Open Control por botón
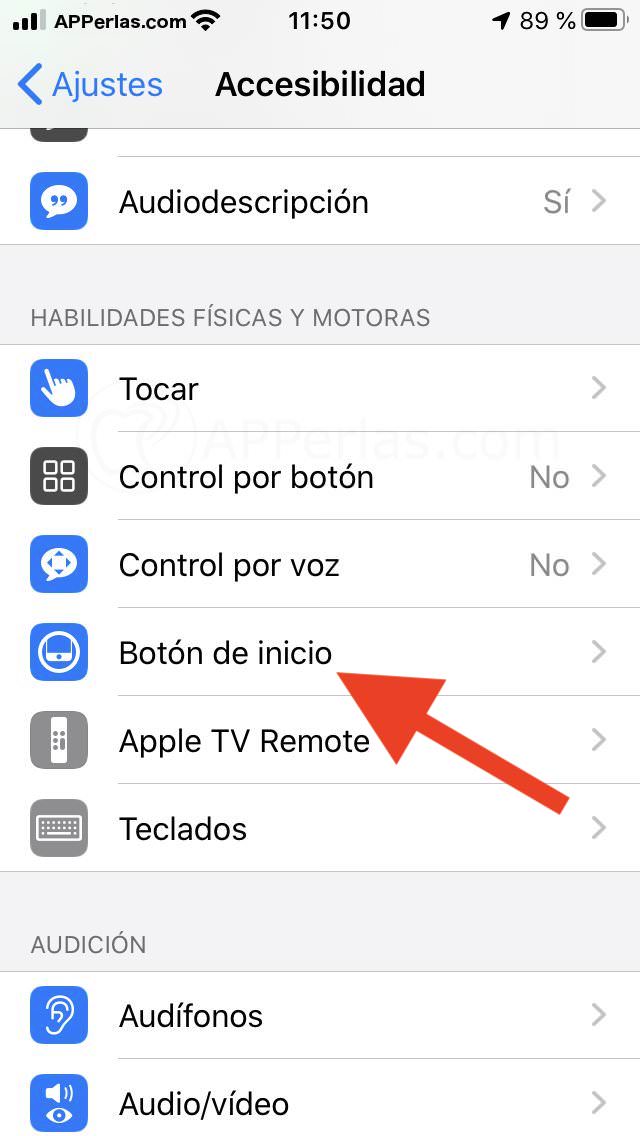 320,477
